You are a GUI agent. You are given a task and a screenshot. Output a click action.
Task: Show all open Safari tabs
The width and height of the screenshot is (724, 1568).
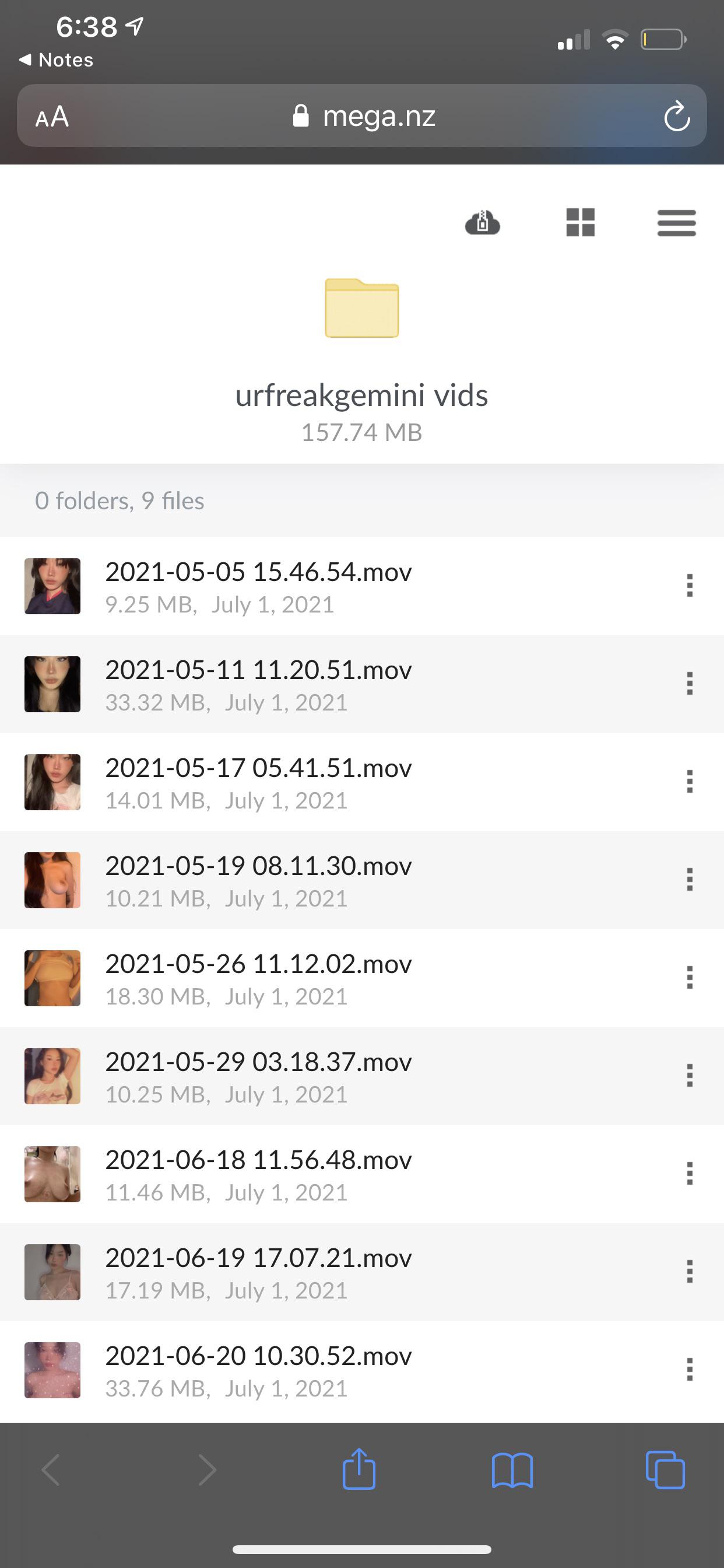coord(665,1471)
